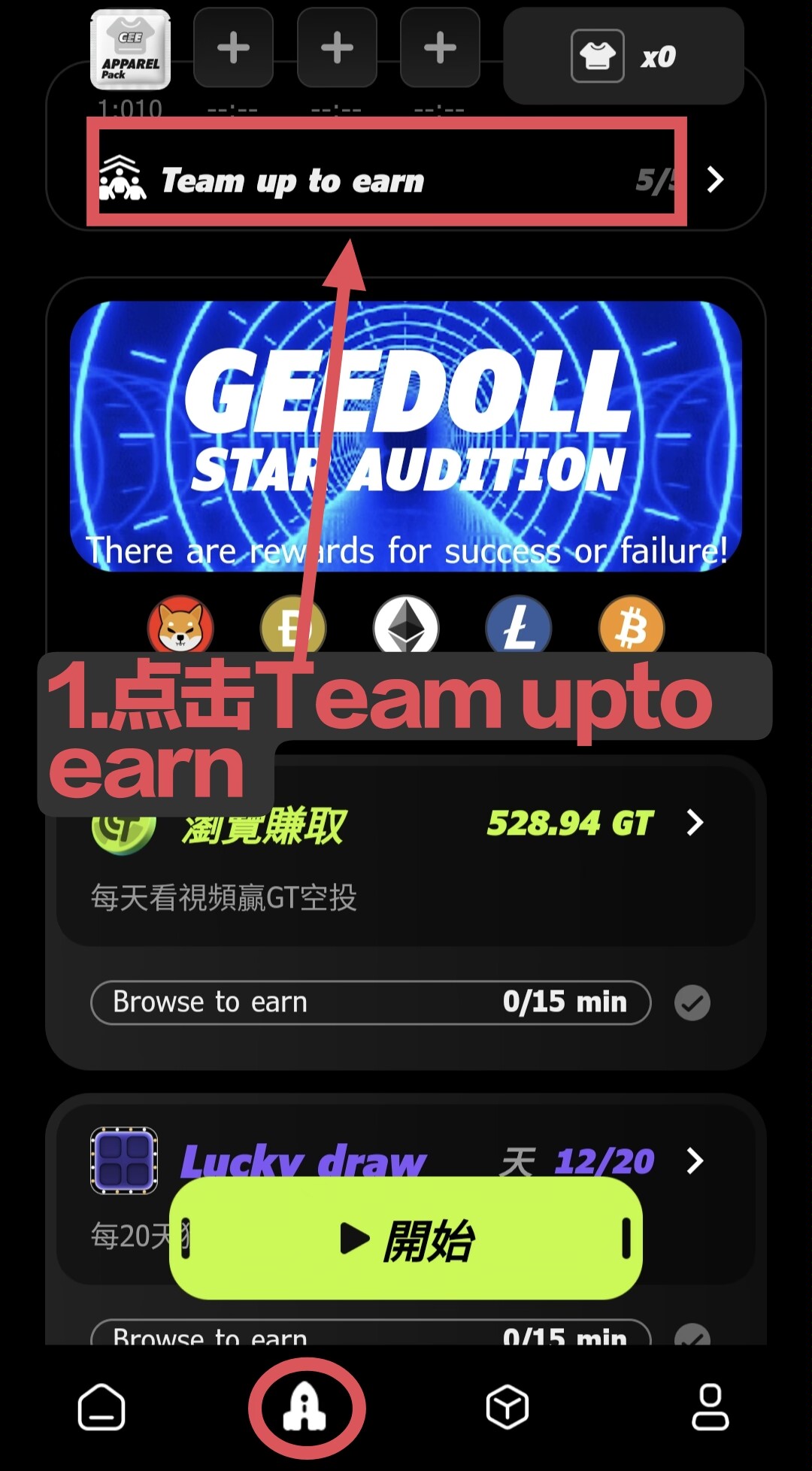Open the shirt inventory counter x0
Viewport: 812px width, 1471px height.
623,56
